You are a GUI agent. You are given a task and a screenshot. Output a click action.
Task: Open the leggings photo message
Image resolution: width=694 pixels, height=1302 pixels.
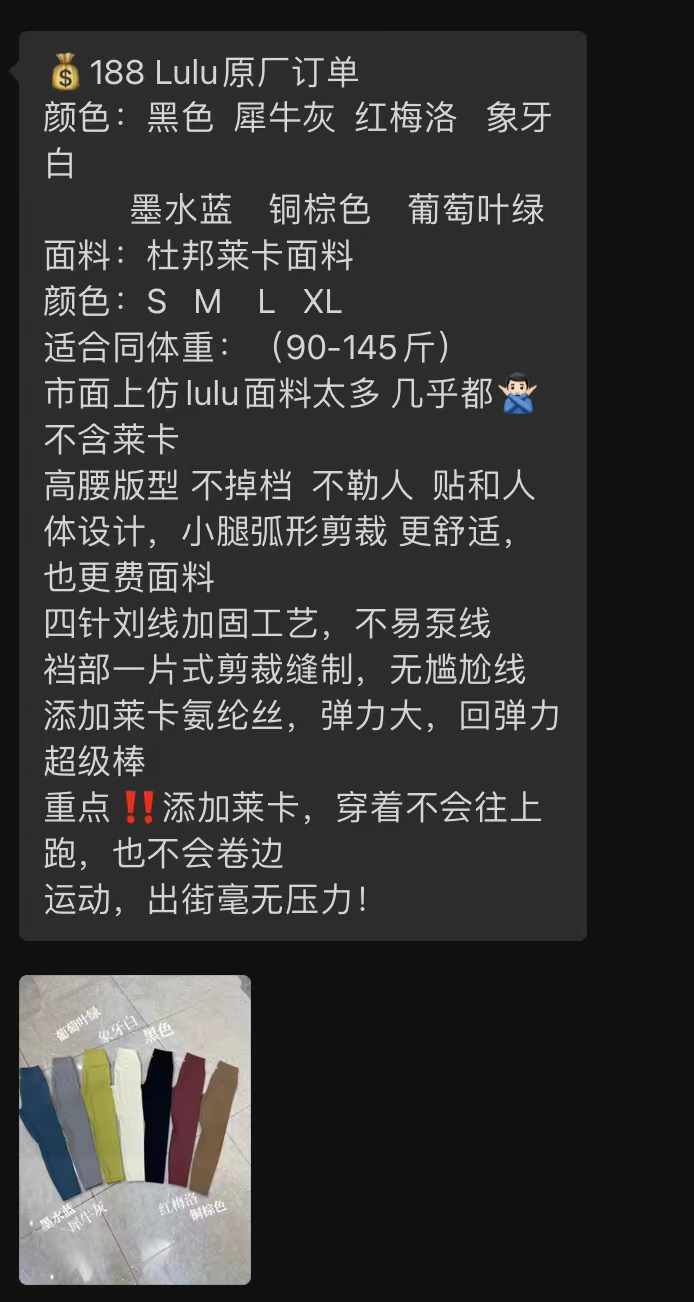tap(135, 1129)
